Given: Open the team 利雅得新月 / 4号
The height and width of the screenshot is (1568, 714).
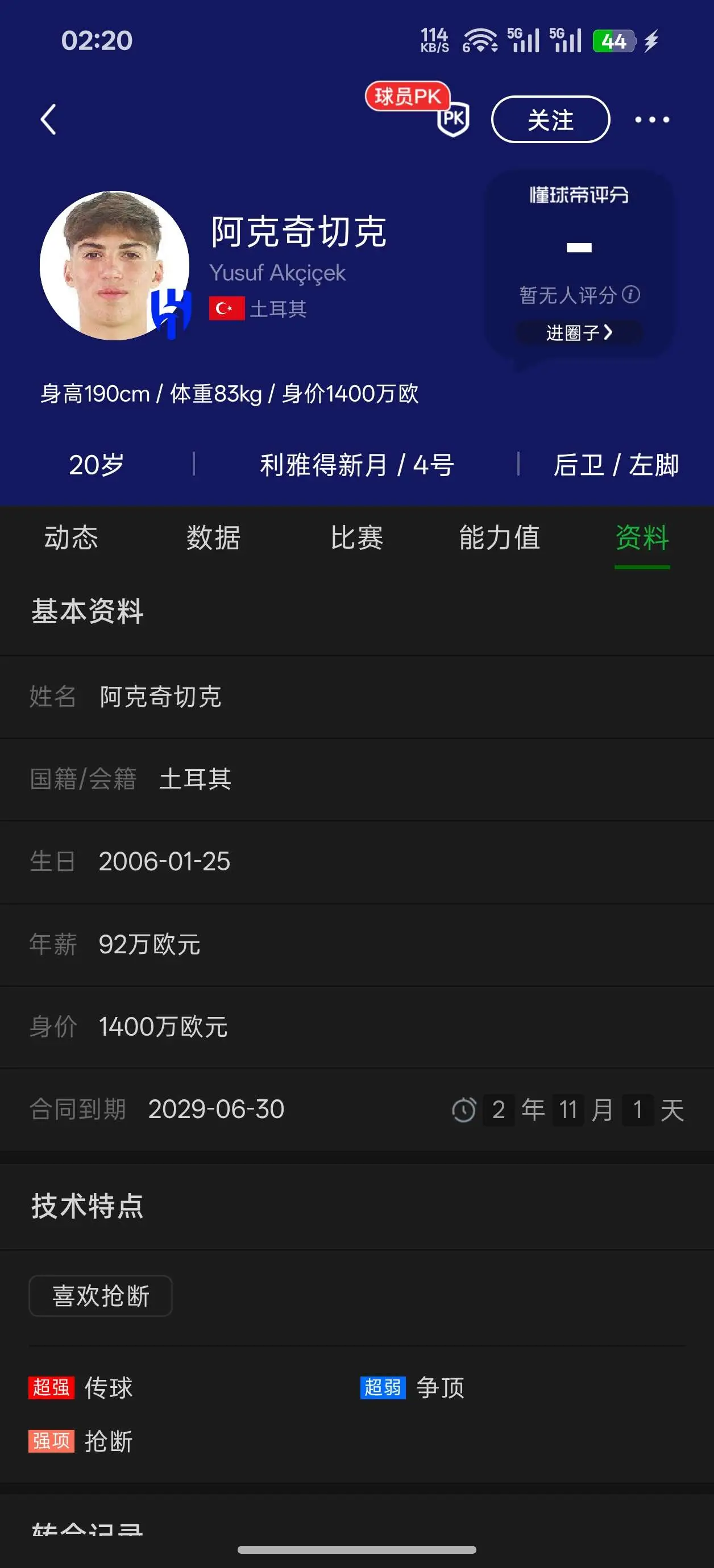Looking at the screenshot, I should [x=357, y=465].
